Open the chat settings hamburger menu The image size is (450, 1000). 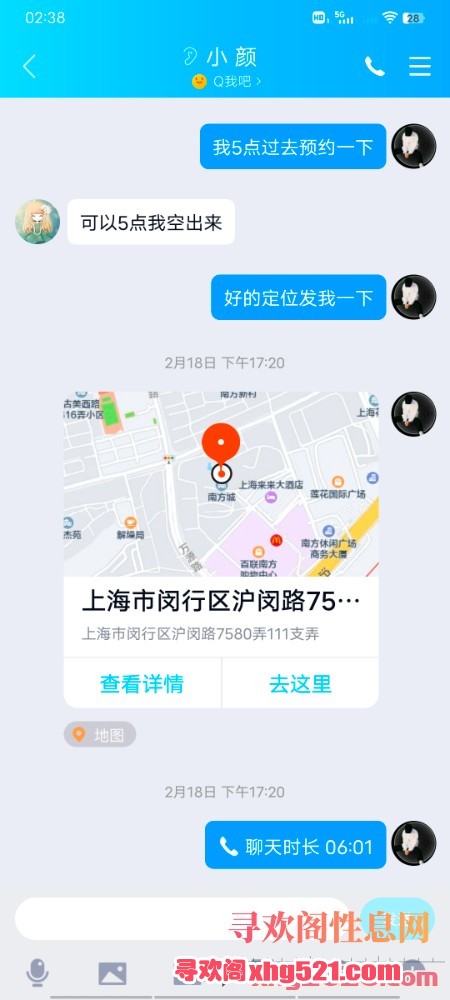420,66
